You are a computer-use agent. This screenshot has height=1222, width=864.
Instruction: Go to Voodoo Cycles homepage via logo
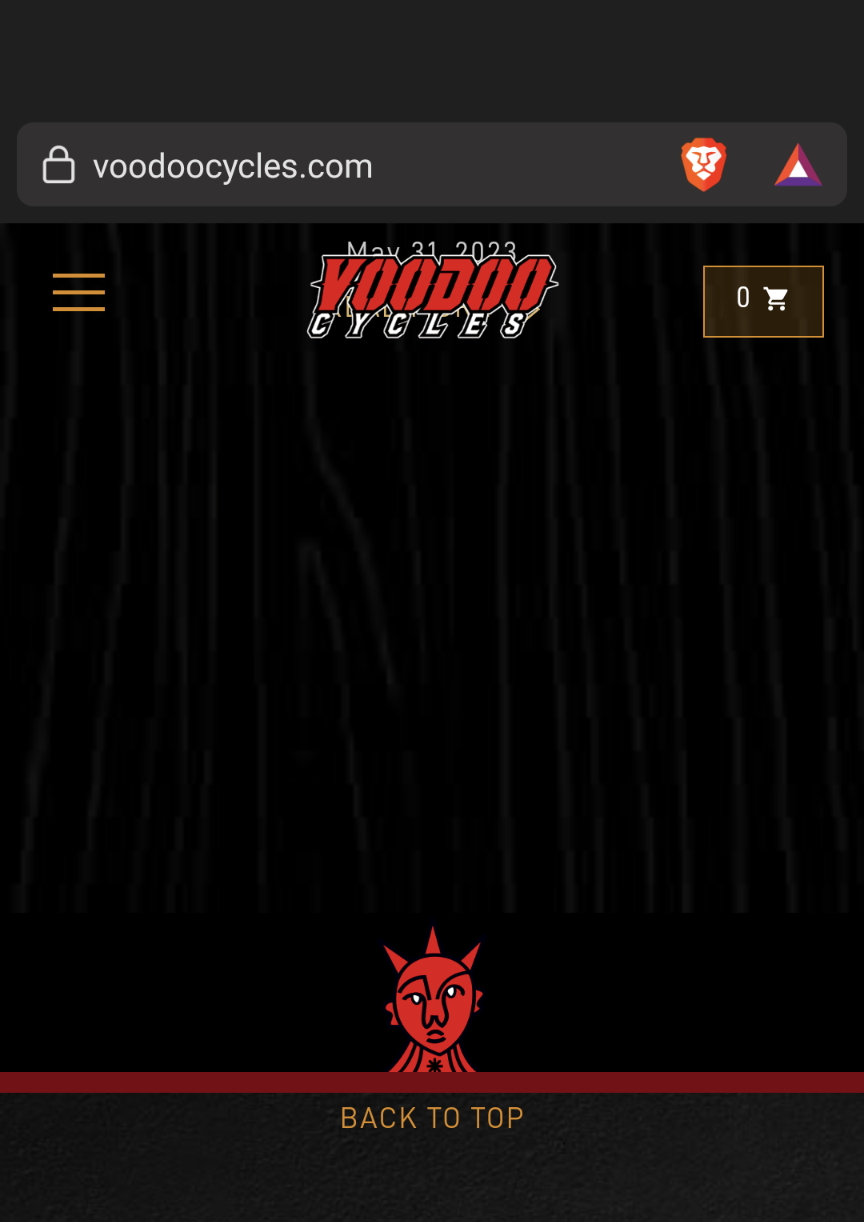[x=432, y=296]
